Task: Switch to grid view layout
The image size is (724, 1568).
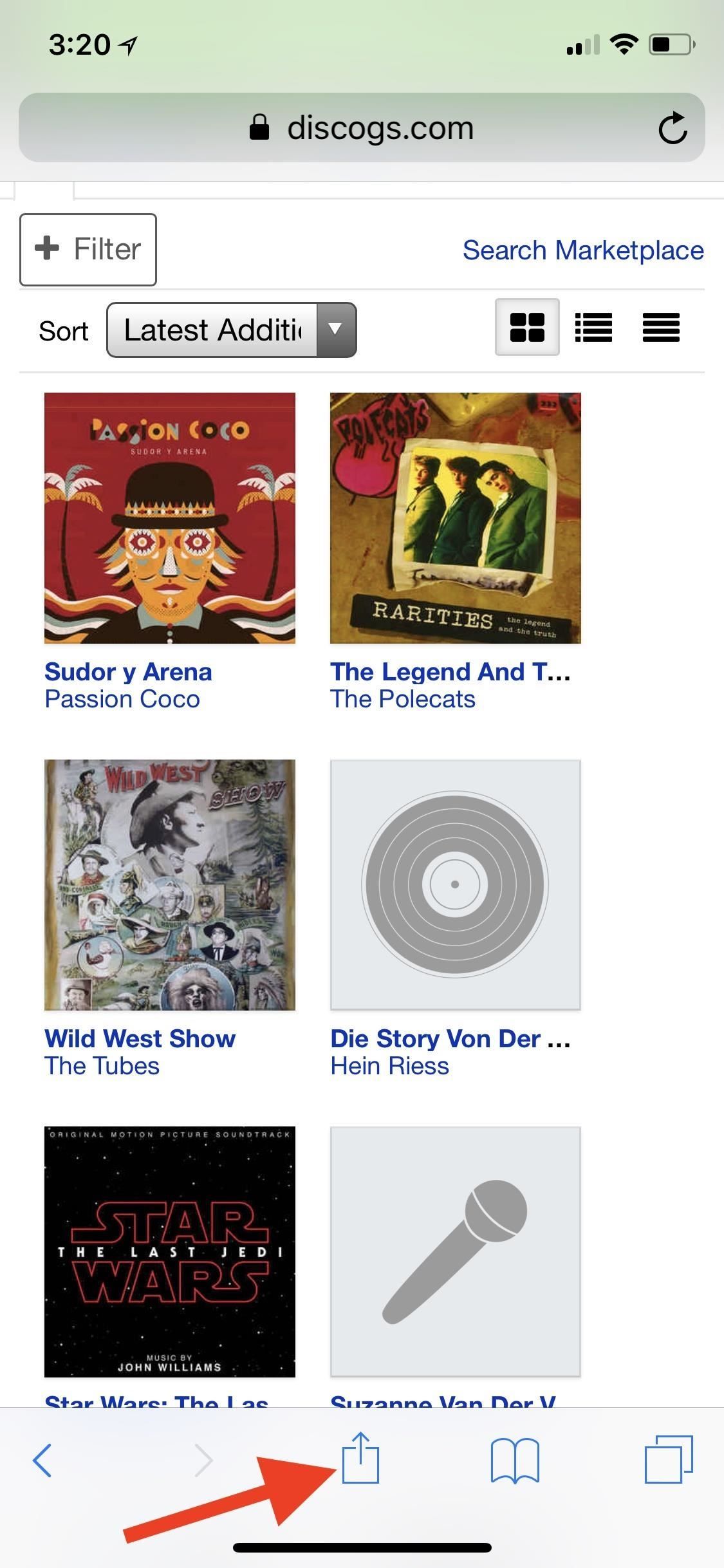Action: pos(527,327)
